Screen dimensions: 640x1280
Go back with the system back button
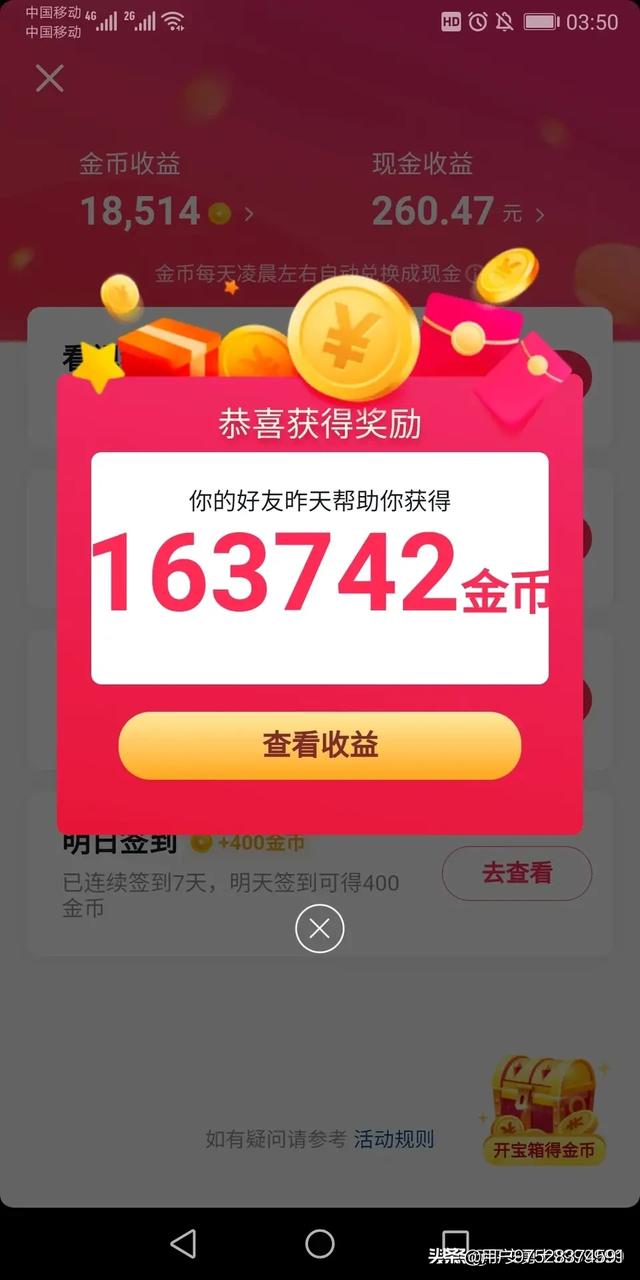tap(183, 1243)
